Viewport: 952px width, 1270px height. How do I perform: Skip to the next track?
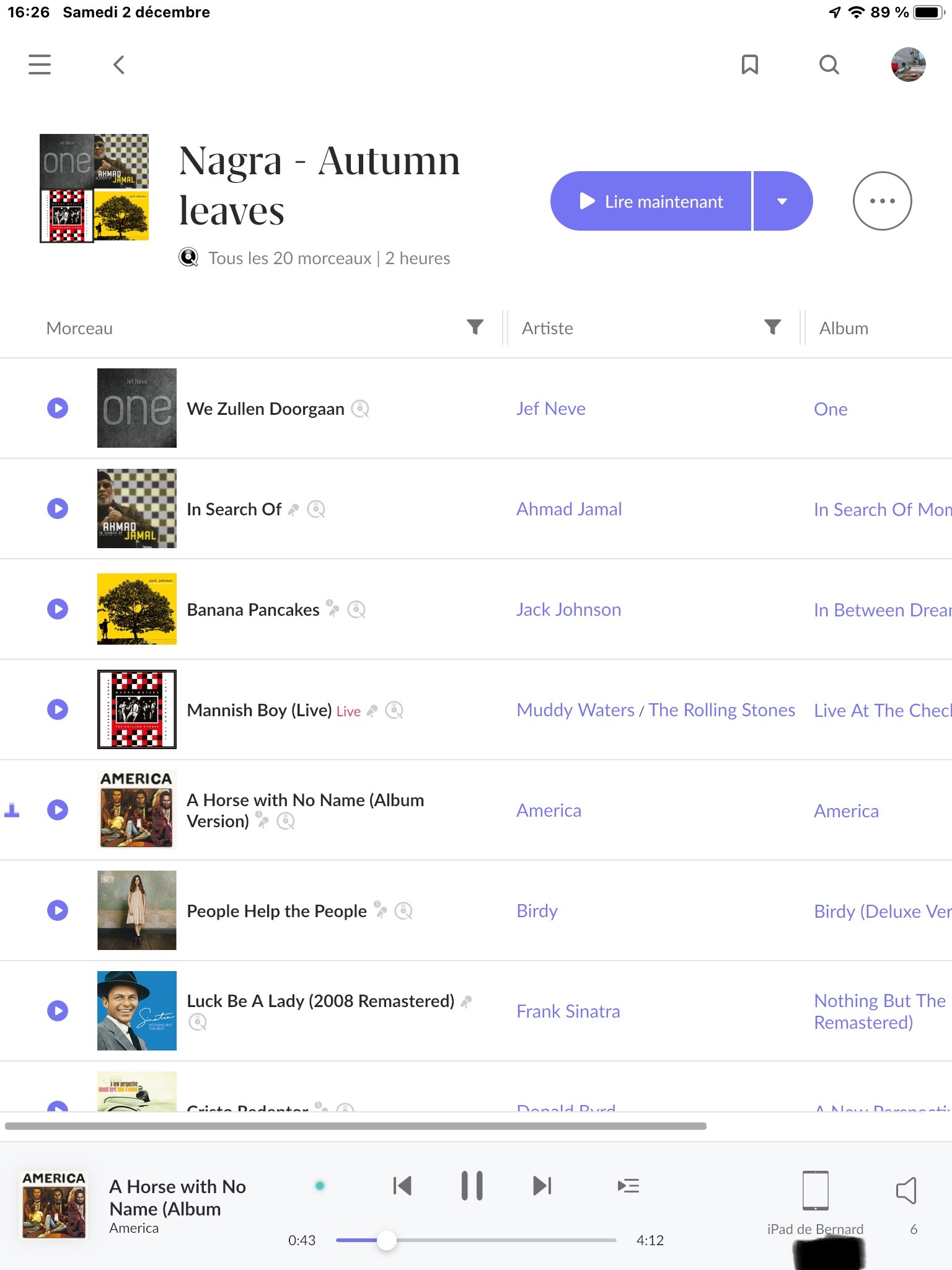click(542, 1186)
